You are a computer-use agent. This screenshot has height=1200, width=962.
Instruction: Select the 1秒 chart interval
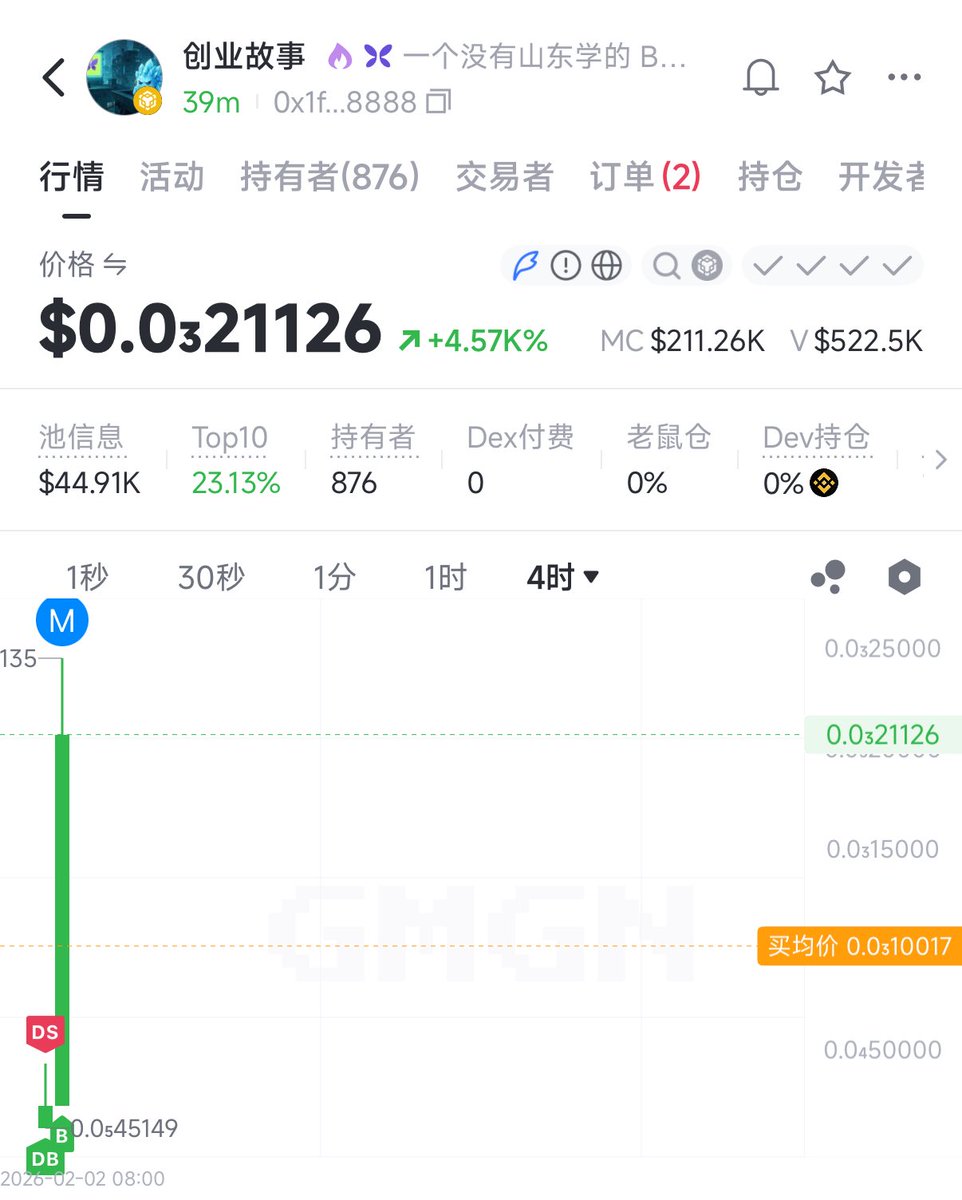pos(87,578)
